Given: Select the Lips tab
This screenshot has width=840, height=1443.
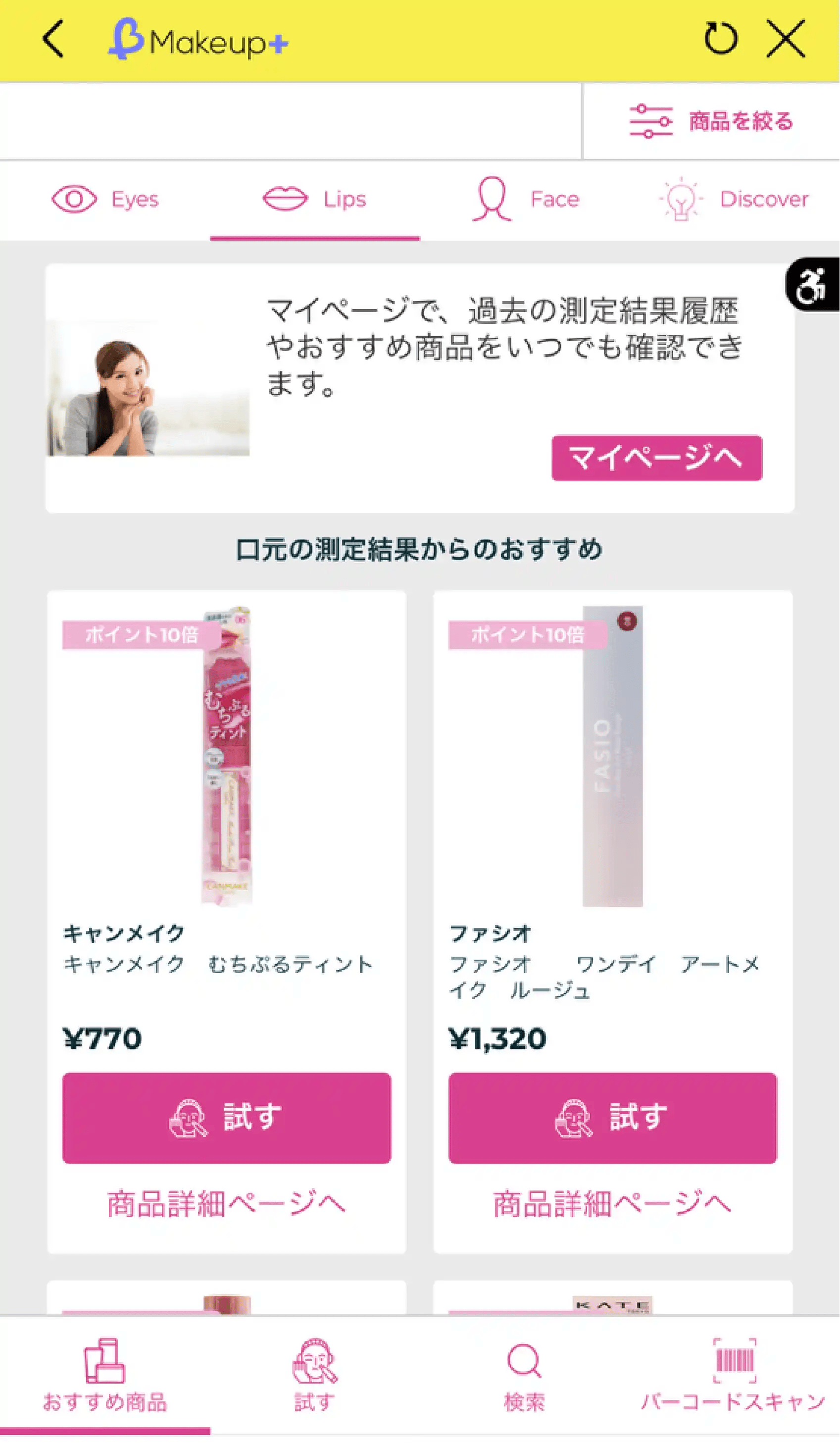Looking at the screenshot, I should 315,200.
